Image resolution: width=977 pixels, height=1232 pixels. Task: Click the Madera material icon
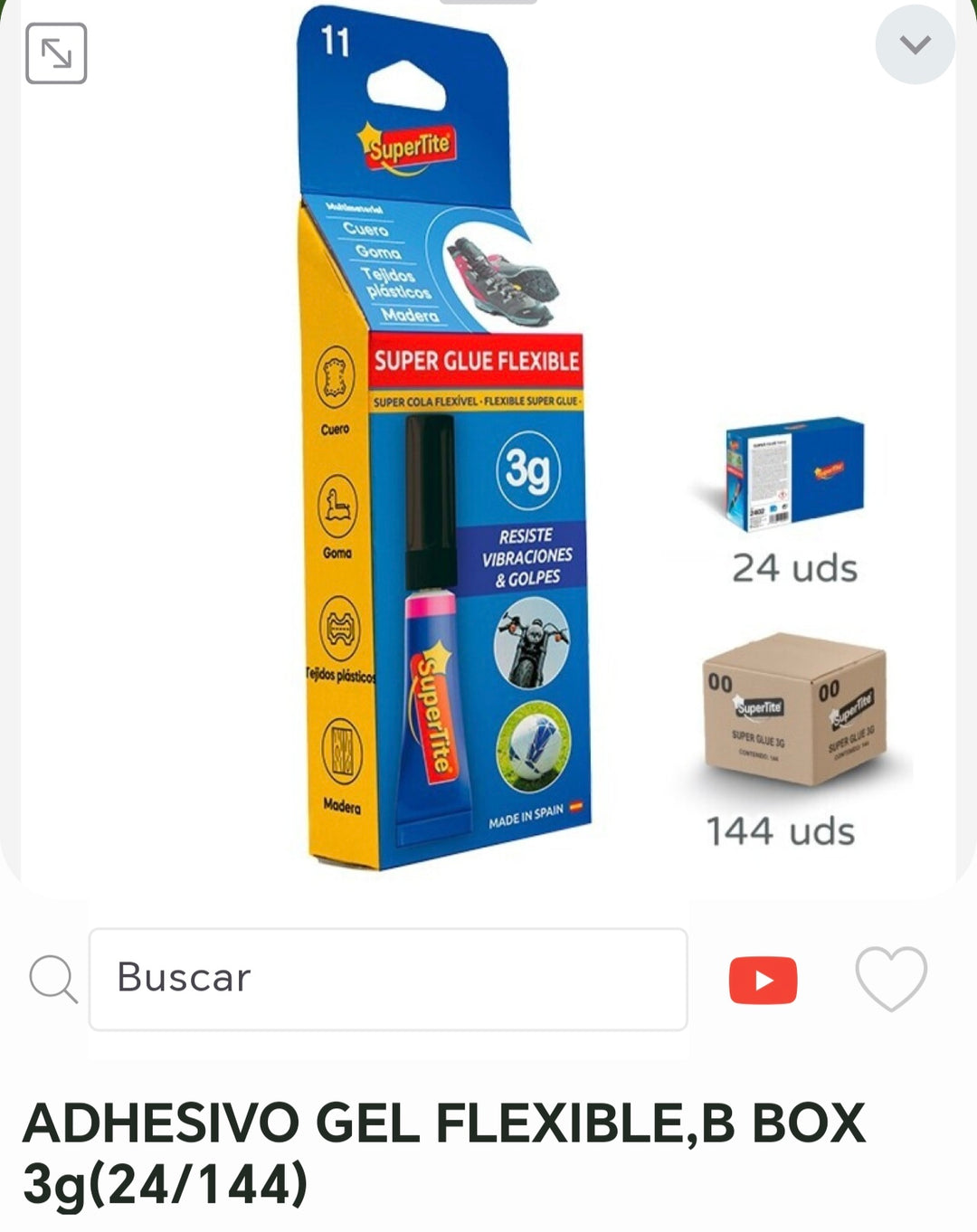point(342,751)
